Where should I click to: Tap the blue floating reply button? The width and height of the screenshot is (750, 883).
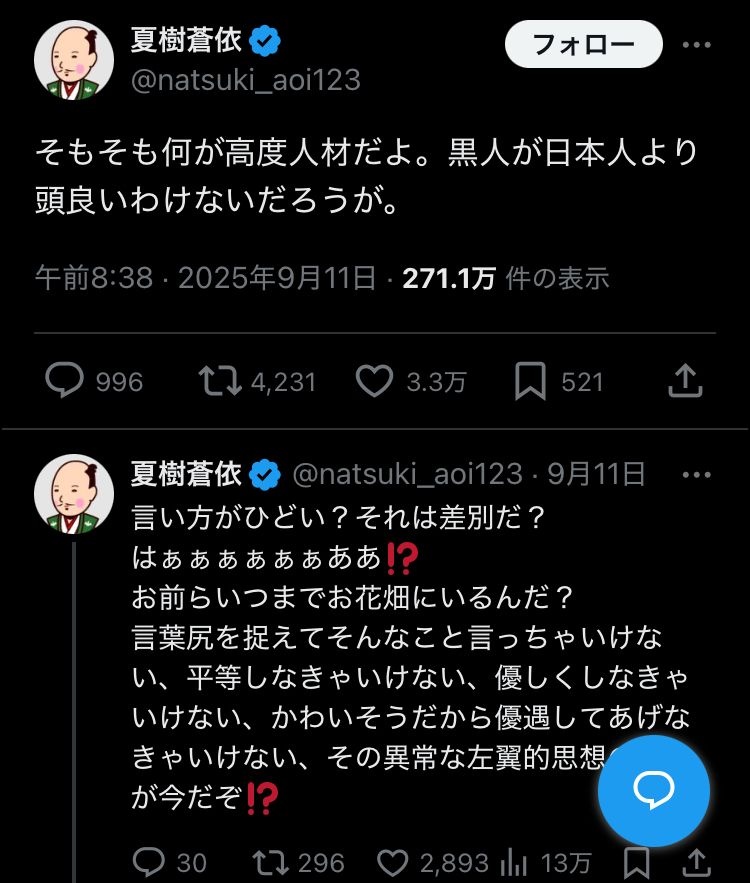tap(654, 792)
